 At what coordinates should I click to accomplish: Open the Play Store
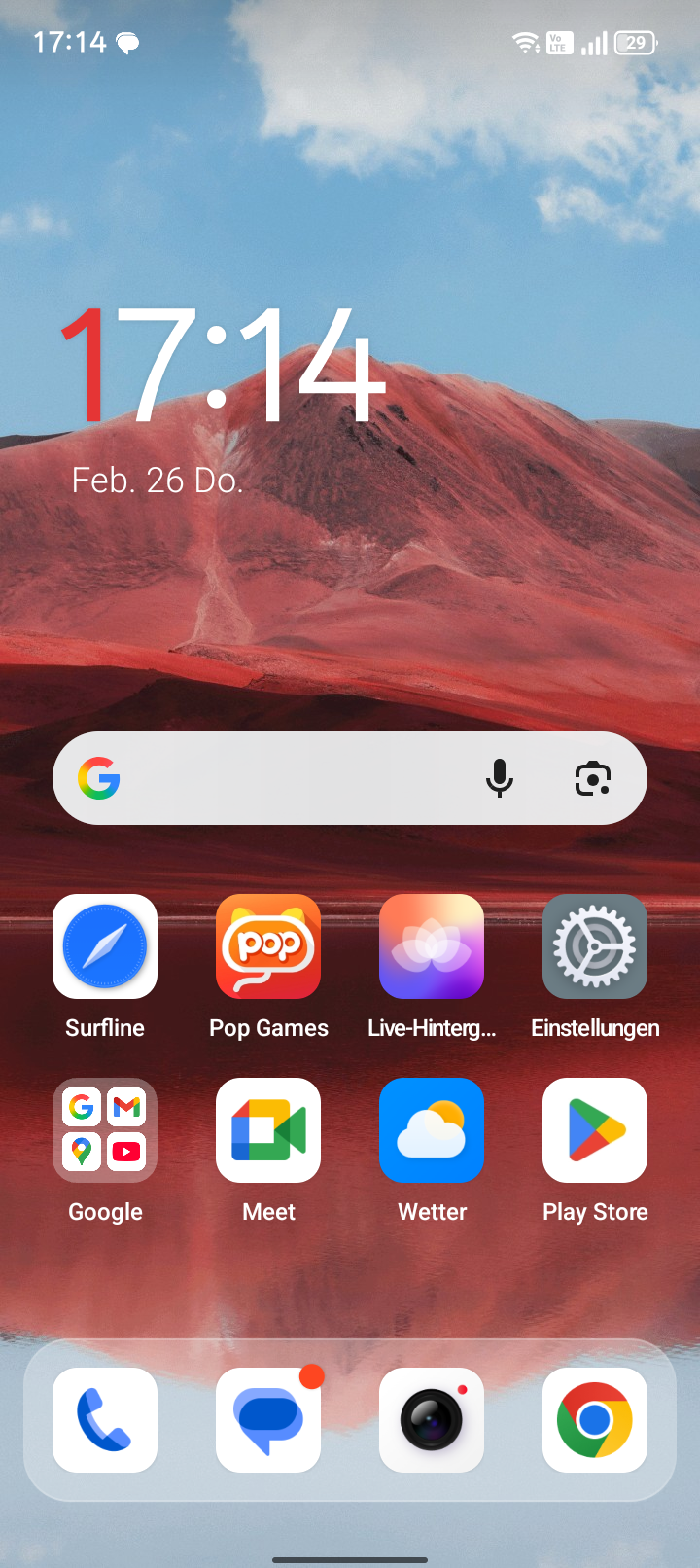[595, 1130]
